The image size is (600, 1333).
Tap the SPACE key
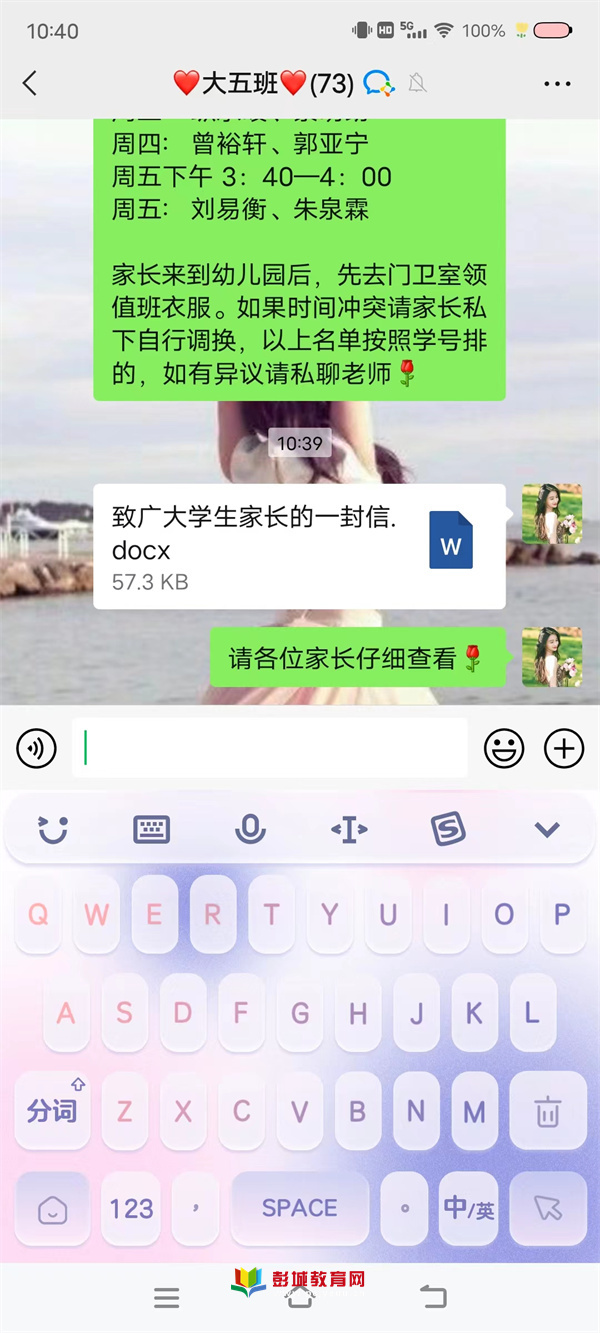300,1208
